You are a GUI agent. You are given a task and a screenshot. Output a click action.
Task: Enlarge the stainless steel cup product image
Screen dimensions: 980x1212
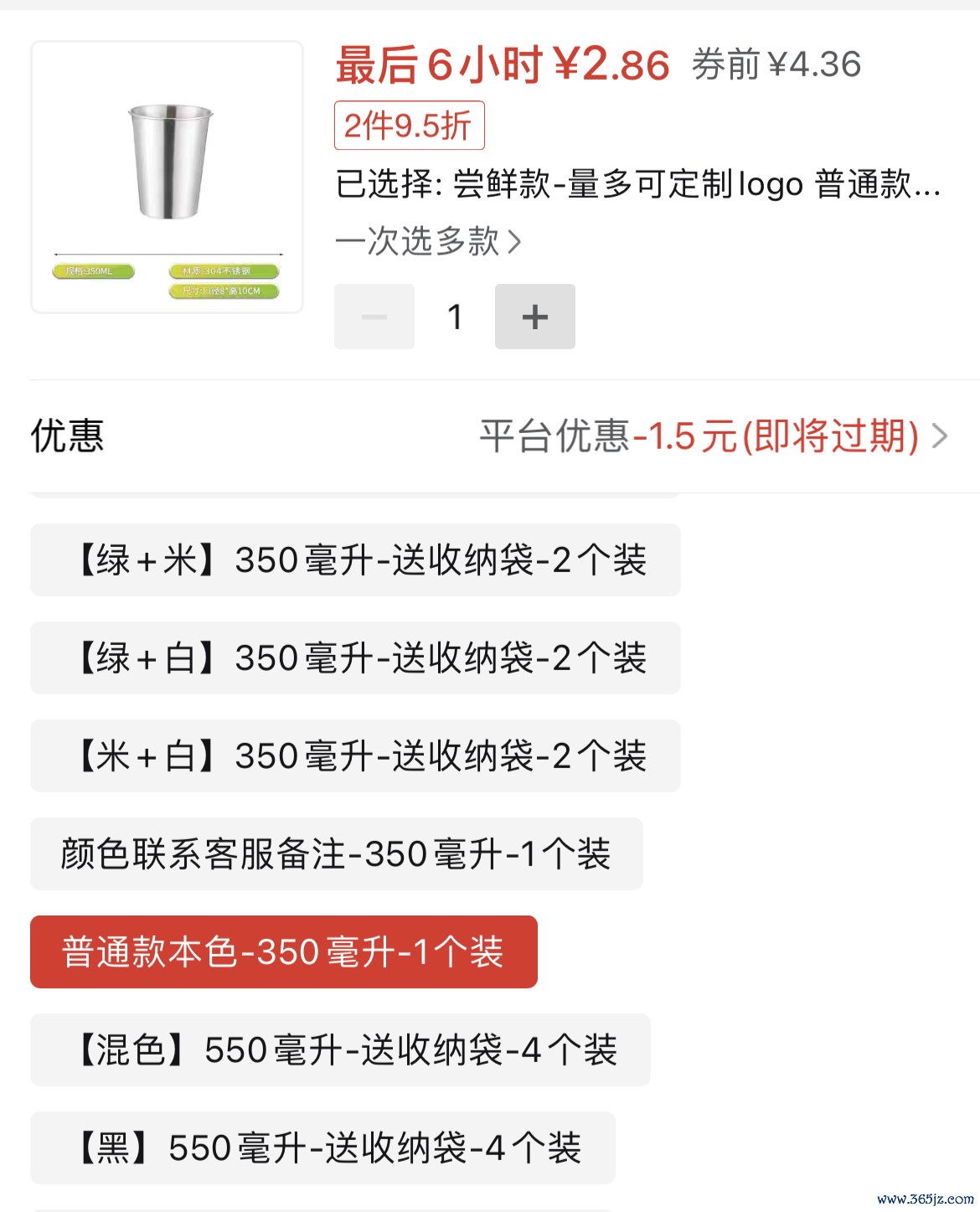pos(167,177)
